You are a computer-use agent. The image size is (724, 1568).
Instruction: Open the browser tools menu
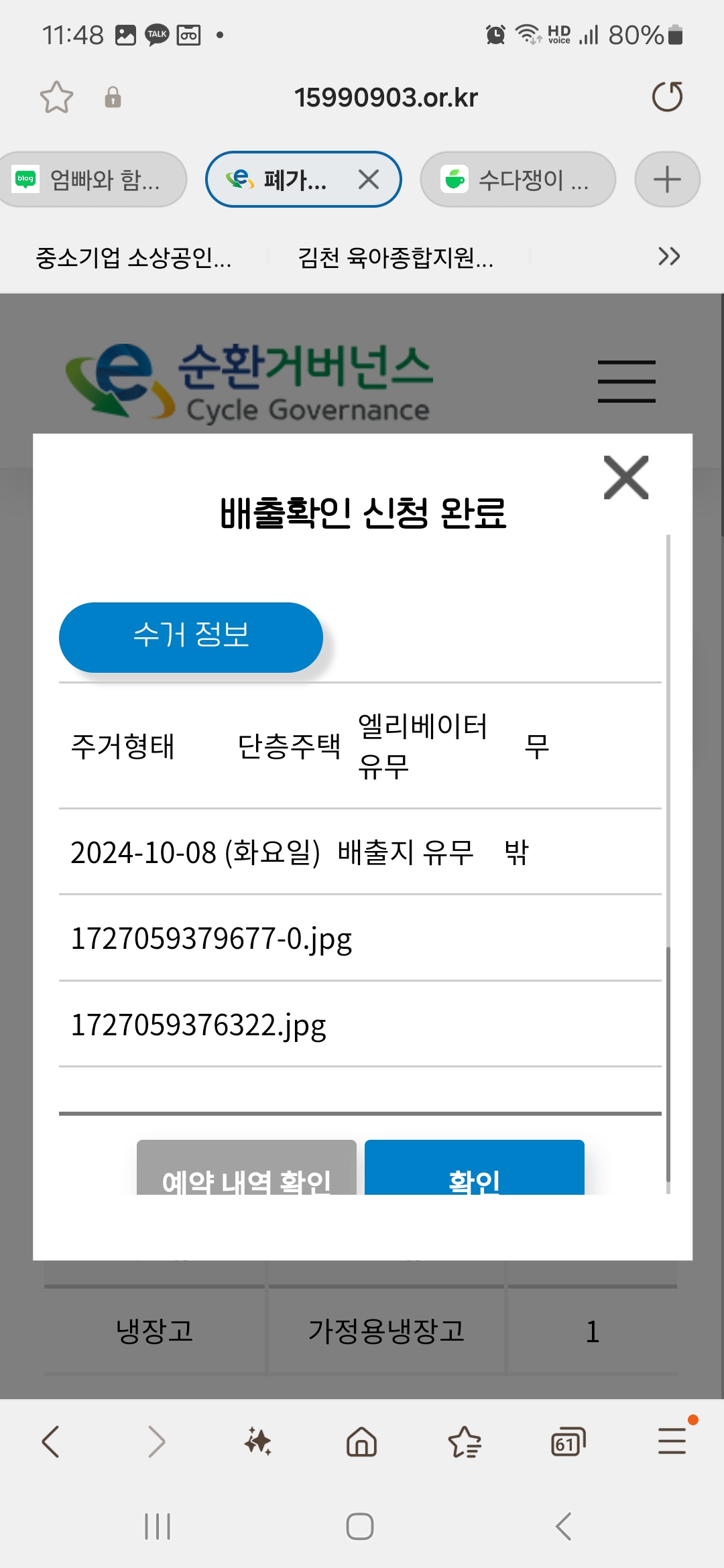[672, 1441]
